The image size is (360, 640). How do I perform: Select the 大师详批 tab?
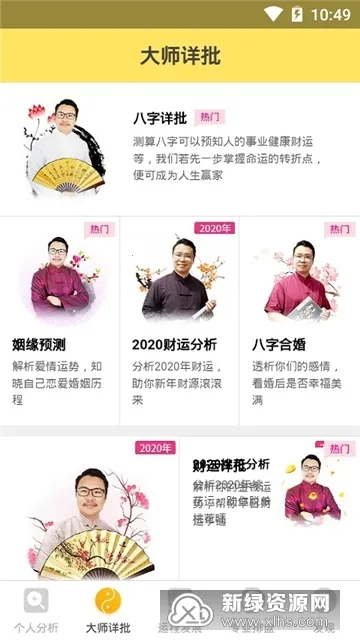(x=108, y=611)
